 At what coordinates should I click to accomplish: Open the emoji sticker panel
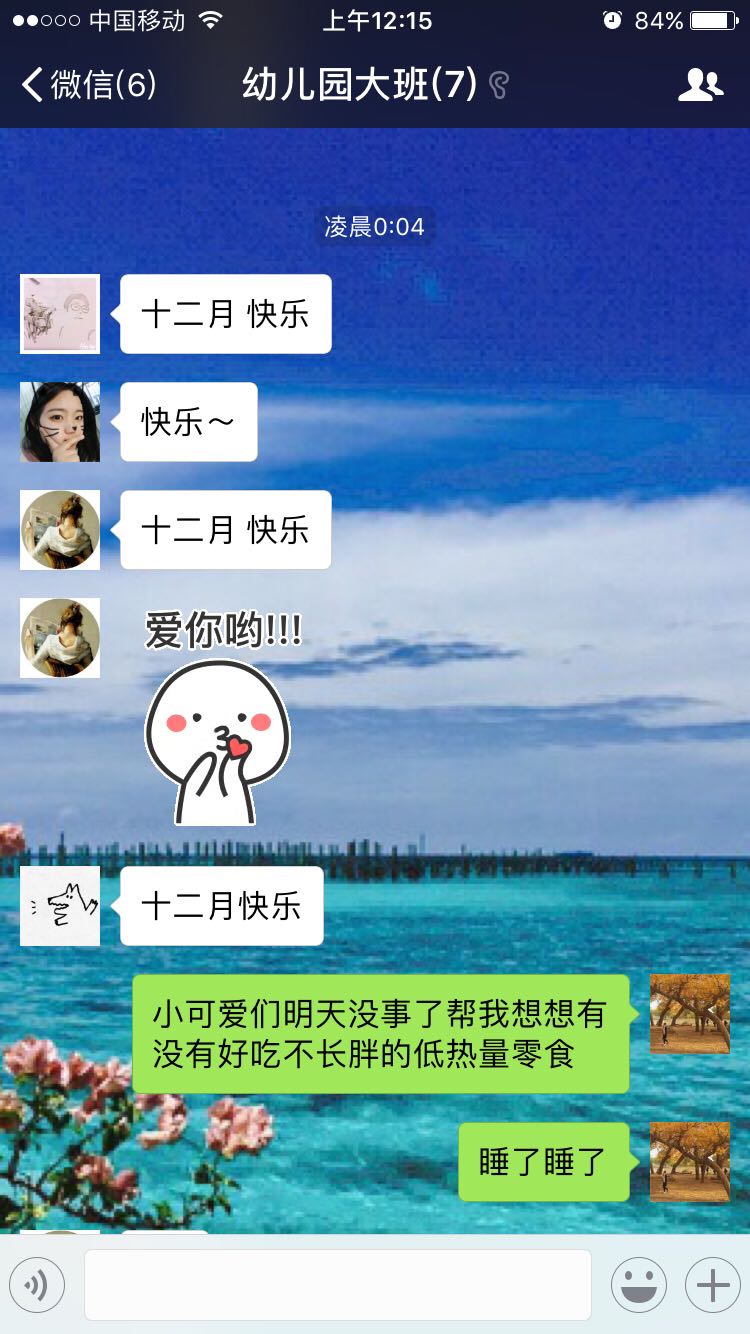pyautogui.click(x=638, y=1285)
